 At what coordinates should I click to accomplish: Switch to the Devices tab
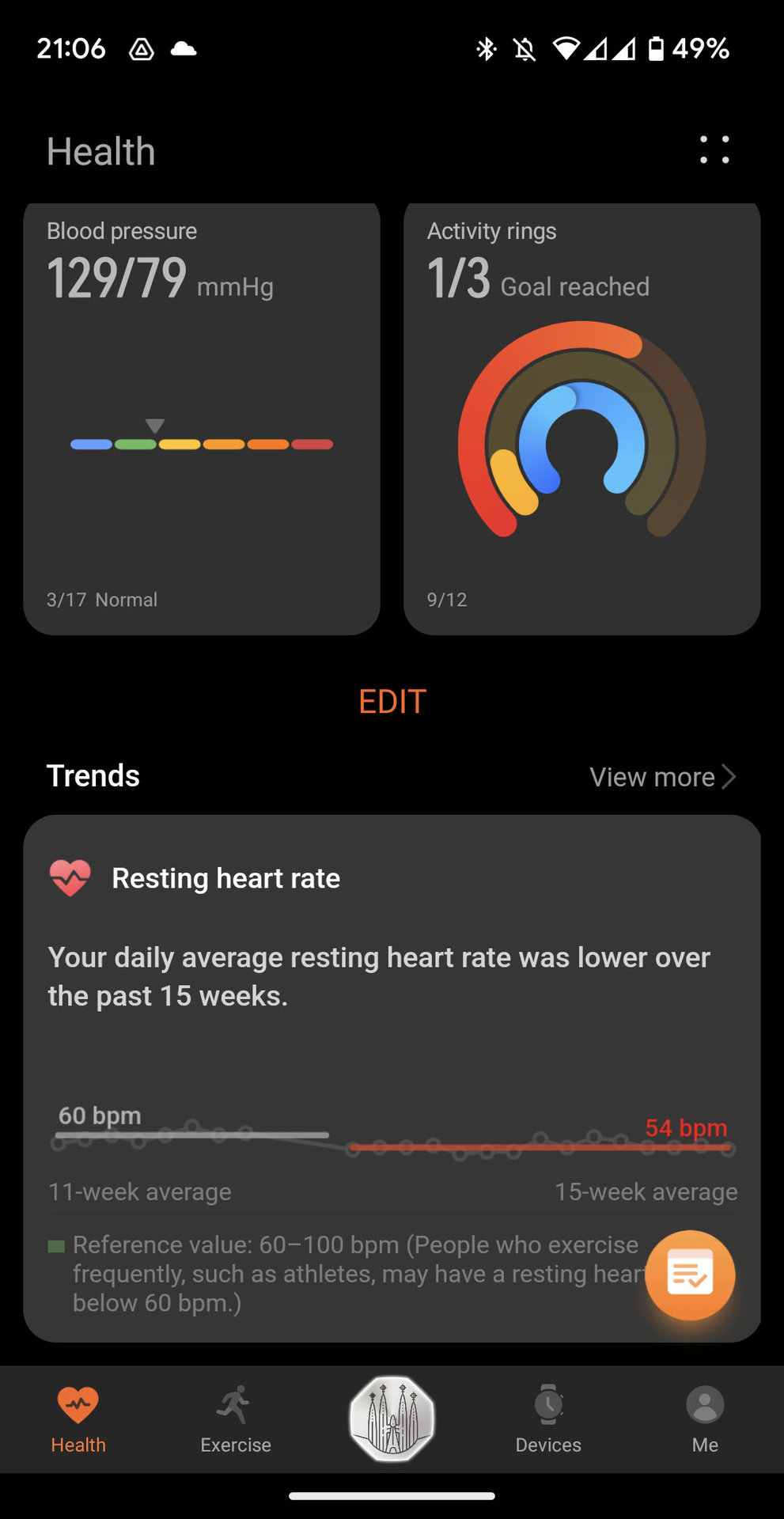pyautogui.click(x=548, y=1420)
